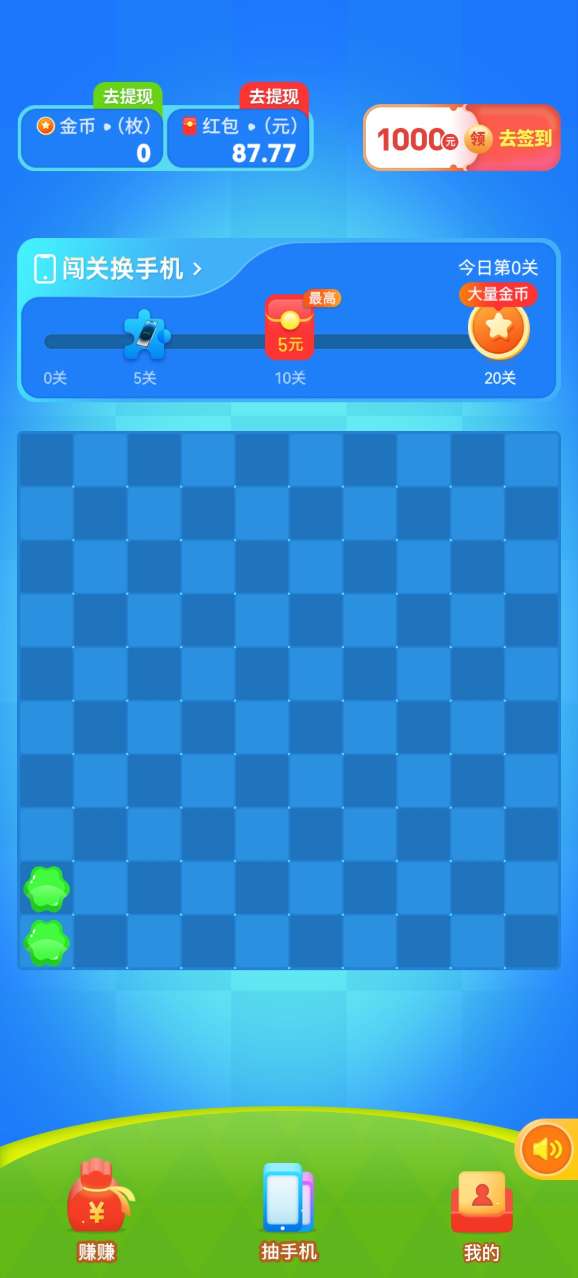Toggle the sound speaker button
The height and width of the screenshot is (1278, 578).
[x=547, y=1149]
